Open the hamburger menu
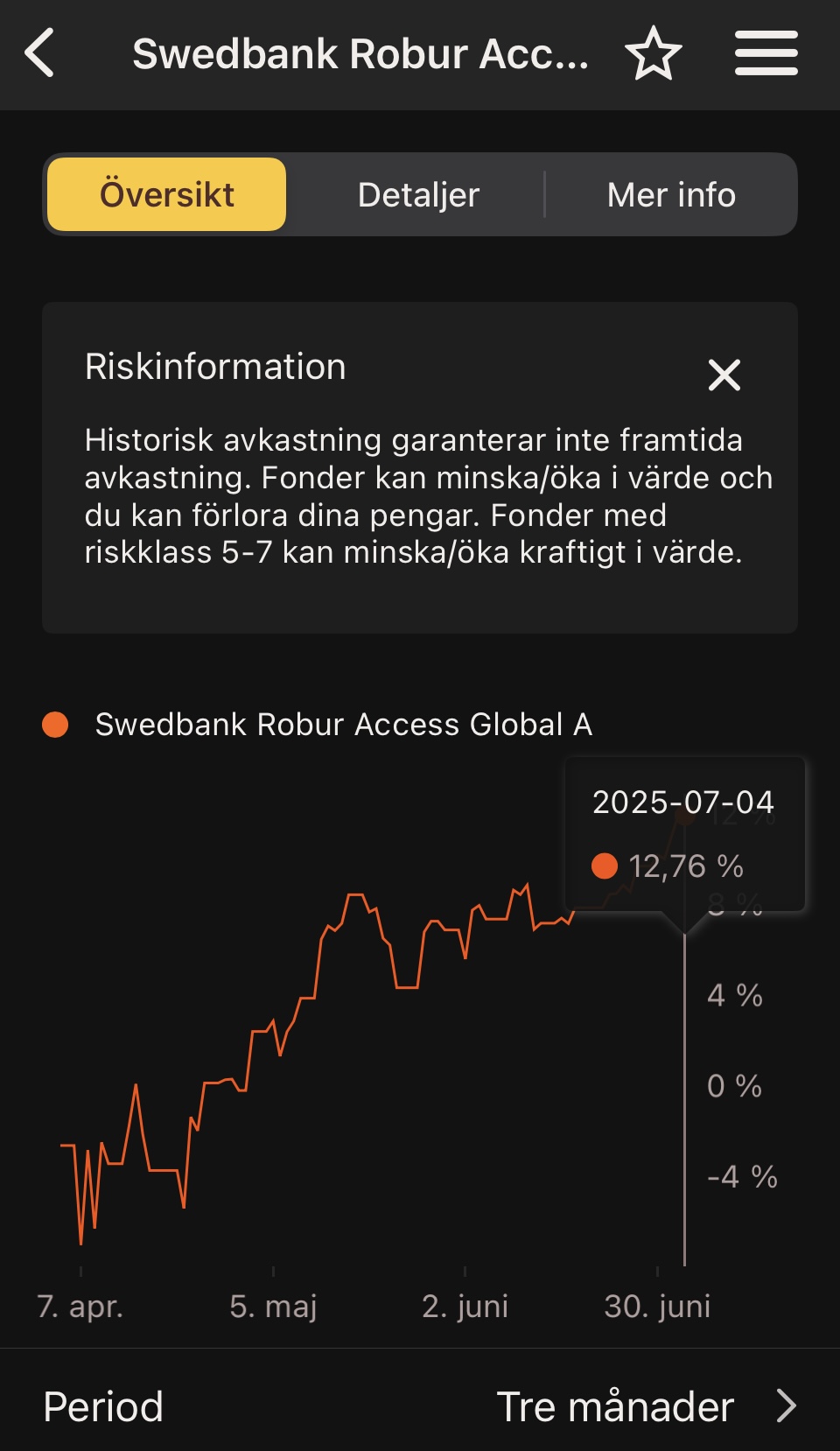840x1451 pixels. 766,53
